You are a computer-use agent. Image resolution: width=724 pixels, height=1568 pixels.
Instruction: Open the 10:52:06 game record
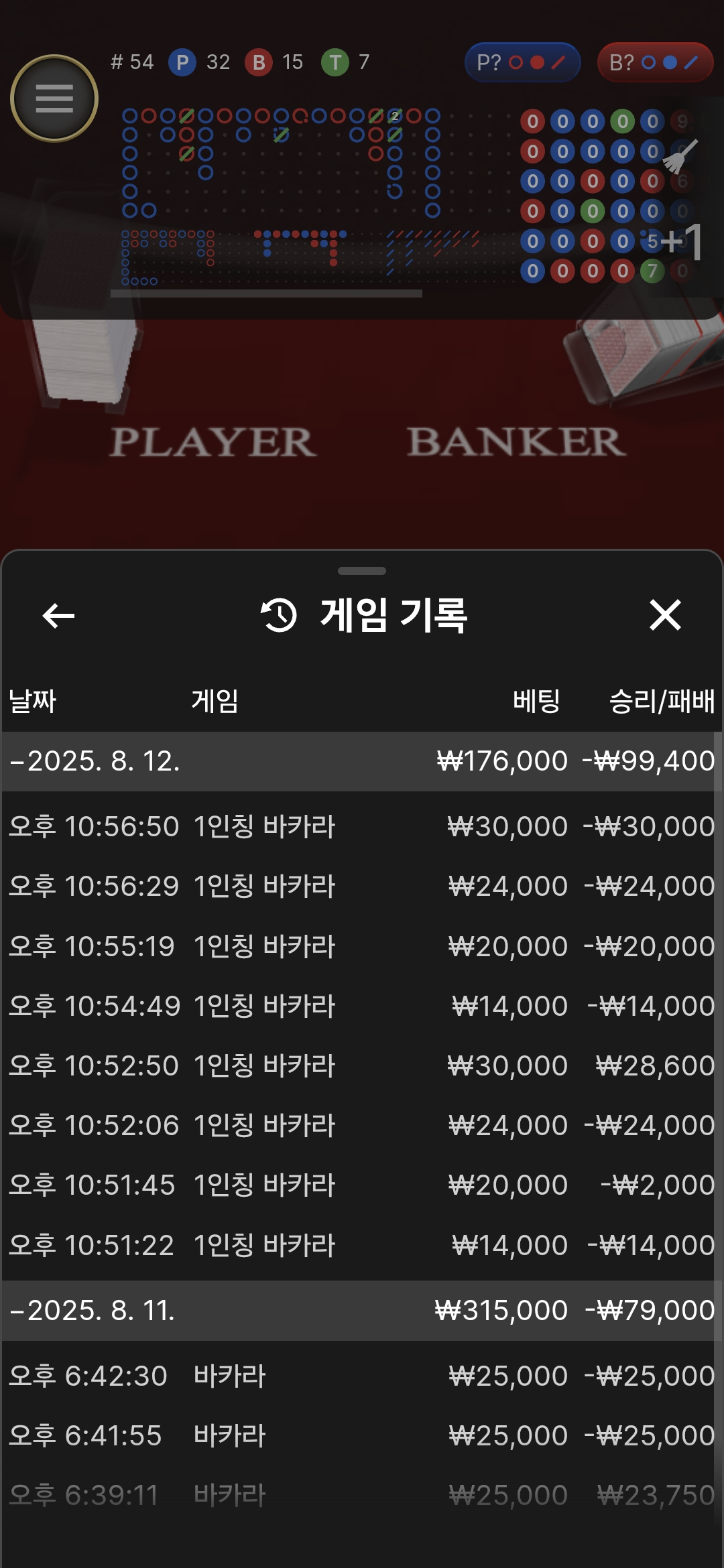(x=362, y=1125)
